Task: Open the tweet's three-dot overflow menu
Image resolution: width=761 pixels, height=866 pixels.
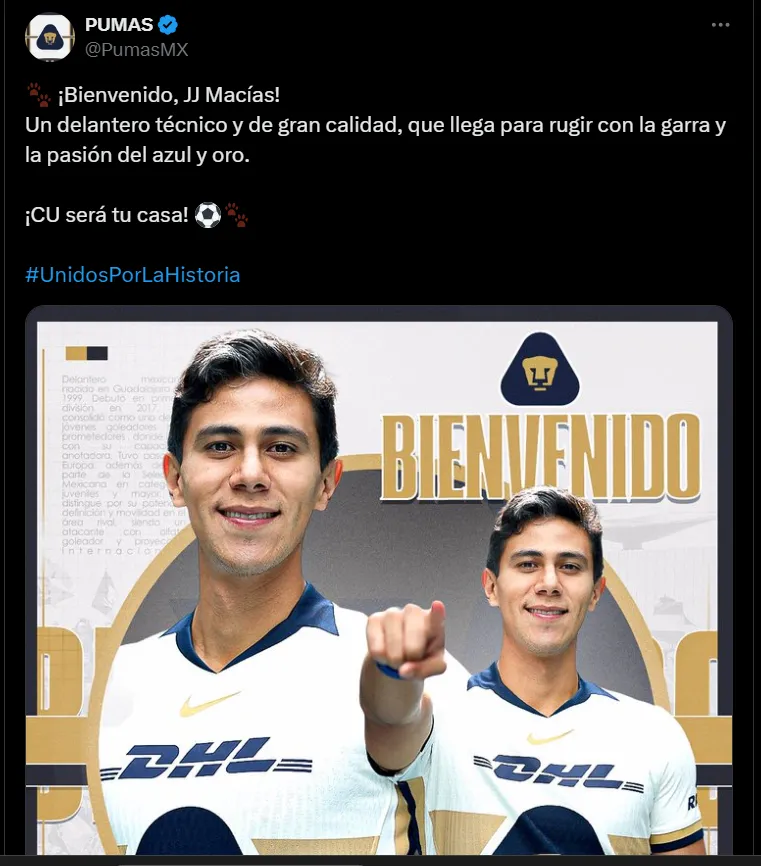Action: [x=721, y=25]
